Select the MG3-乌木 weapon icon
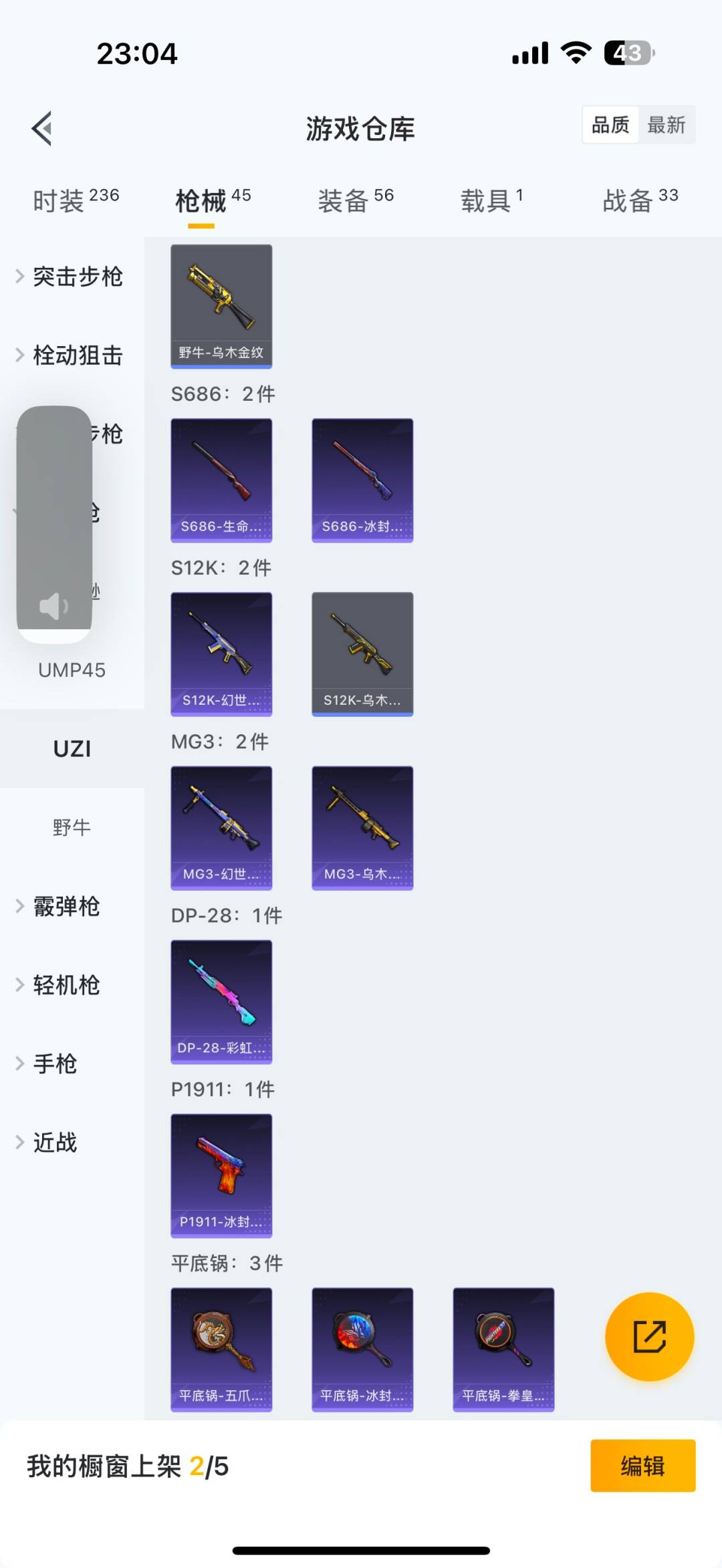The width and height of the screenshot is (722, 1568). [362, 825]
